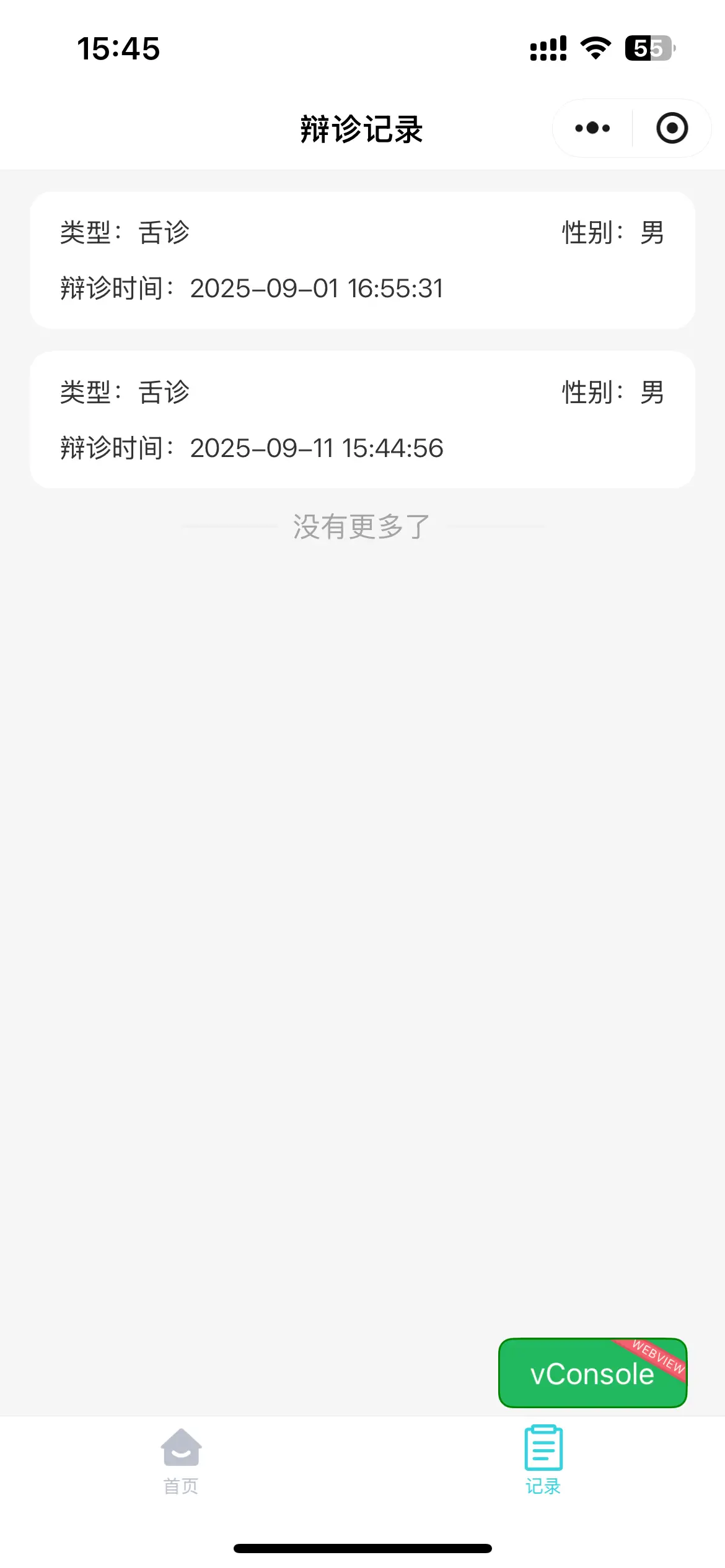The width and height of the screenshot is (725, 1568).
Task: Open the vConsole debug panel
Action: 592,1373
